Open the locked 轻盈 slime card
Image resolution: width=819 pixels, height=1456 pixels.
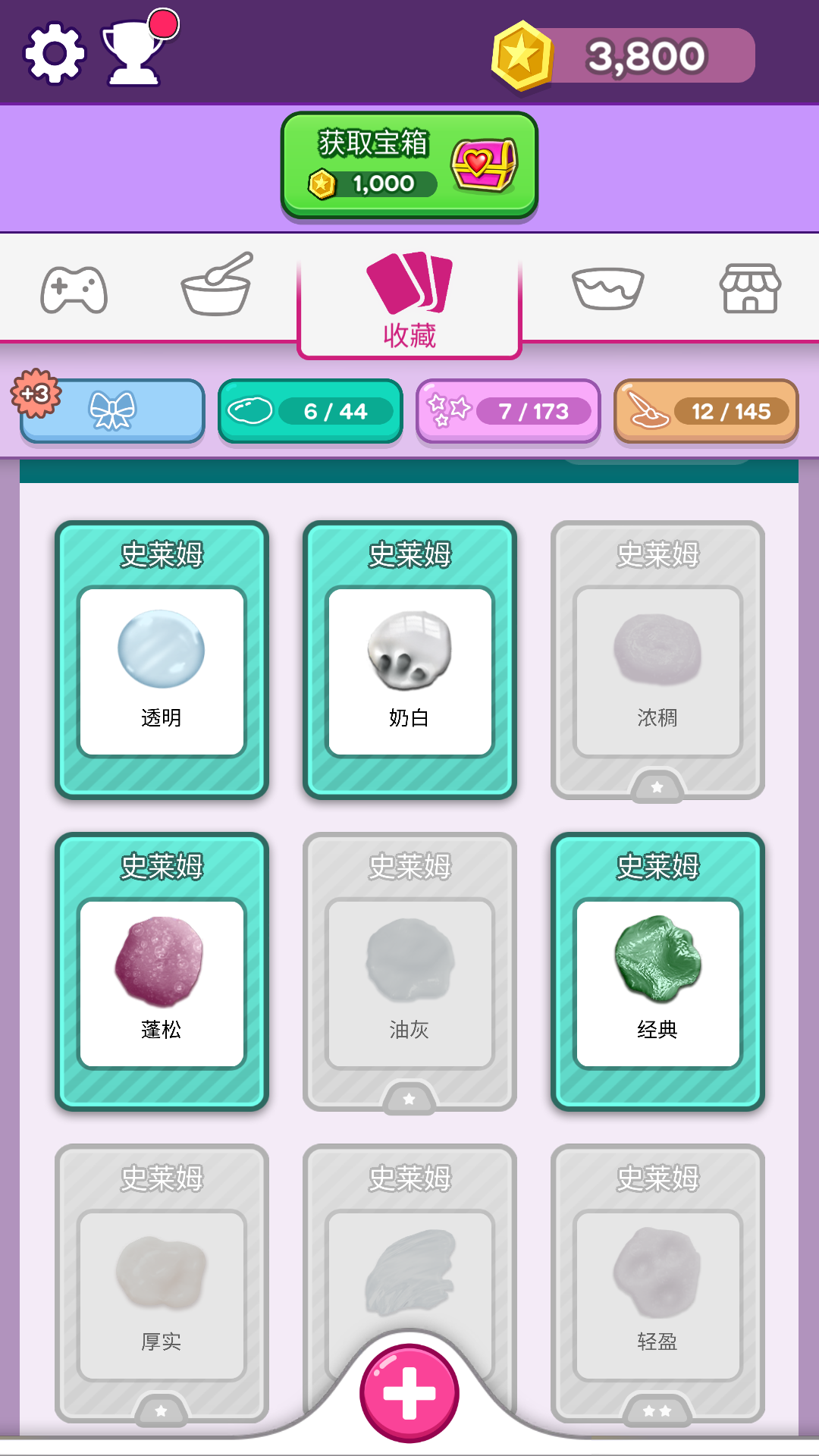[657, 1283]
